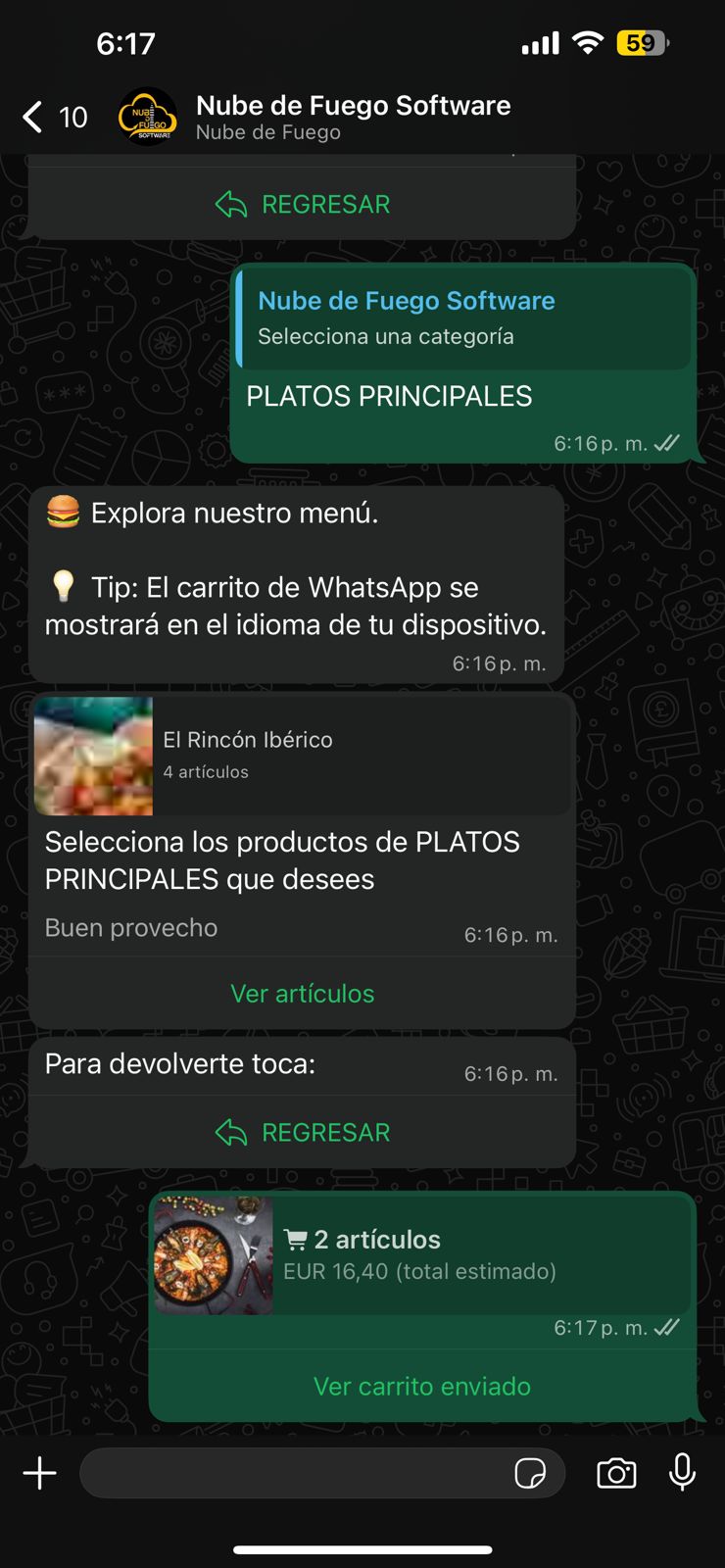The image size is (725, 1568).
Task: Open the sticker picker in message bar
Action: coord(530,1473)
